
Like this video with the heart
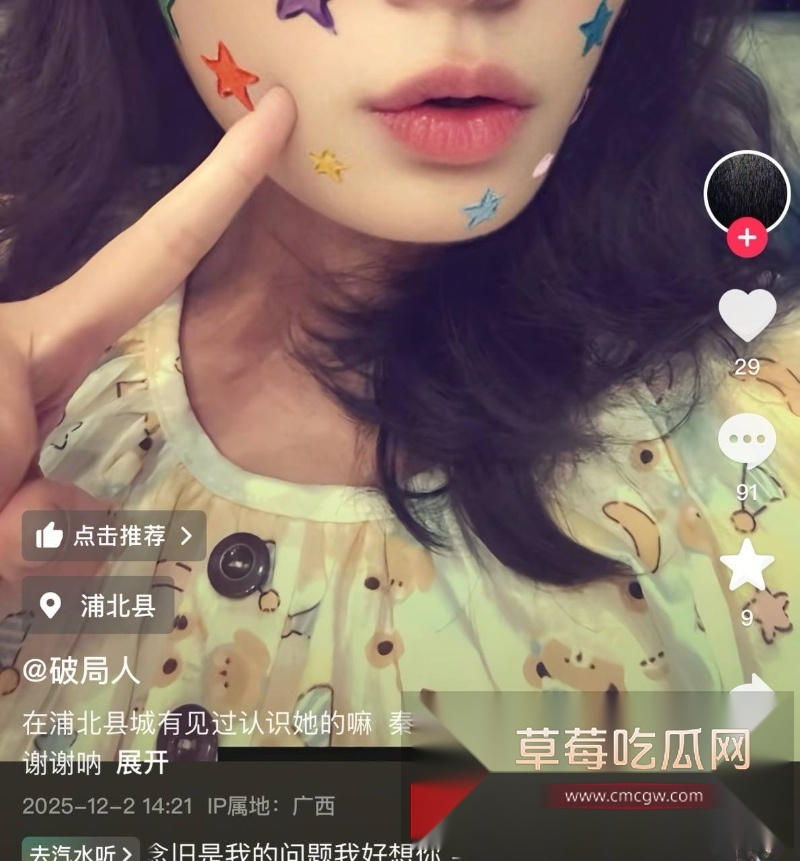[x=747, y=315]
